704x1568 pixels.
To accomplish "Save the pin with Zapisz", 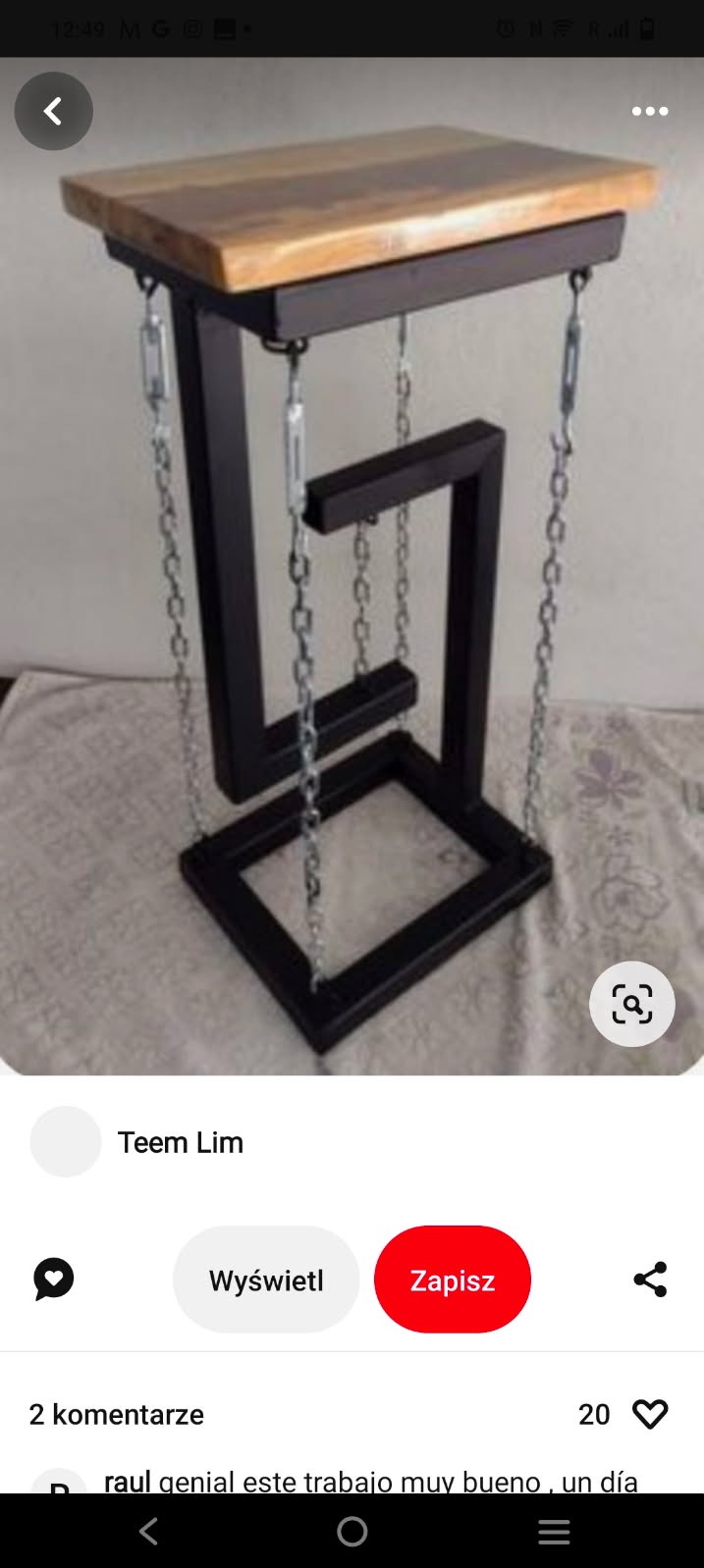I will coord(452,1280).
